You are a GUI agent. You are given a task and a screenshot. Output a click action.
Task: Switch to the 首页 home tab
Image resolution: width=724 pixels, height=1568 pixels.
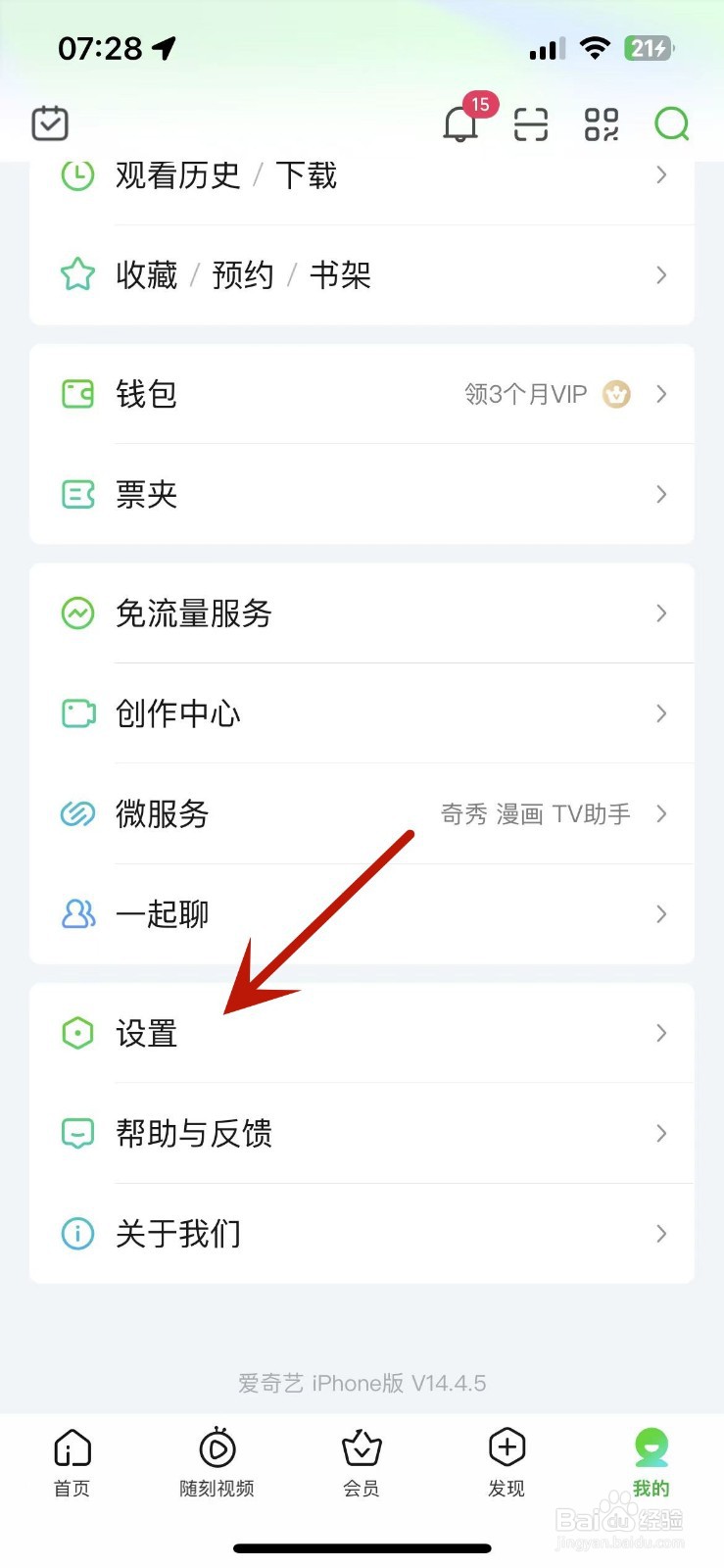pos(72,1460)
